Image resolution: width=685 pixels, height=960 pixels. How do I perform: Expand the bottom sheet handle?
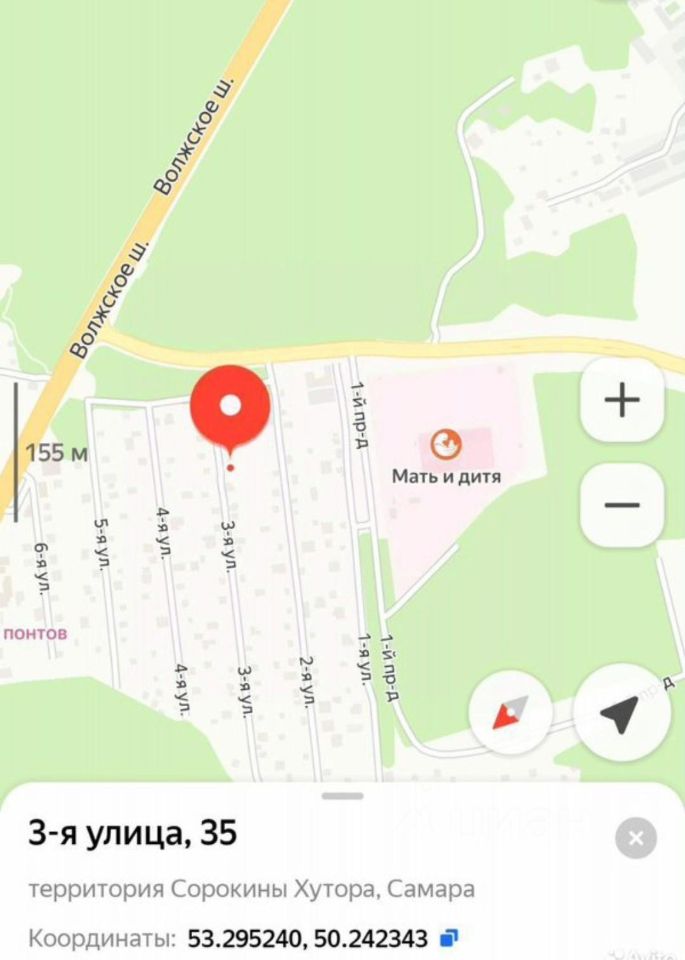(x=343, y=796)
